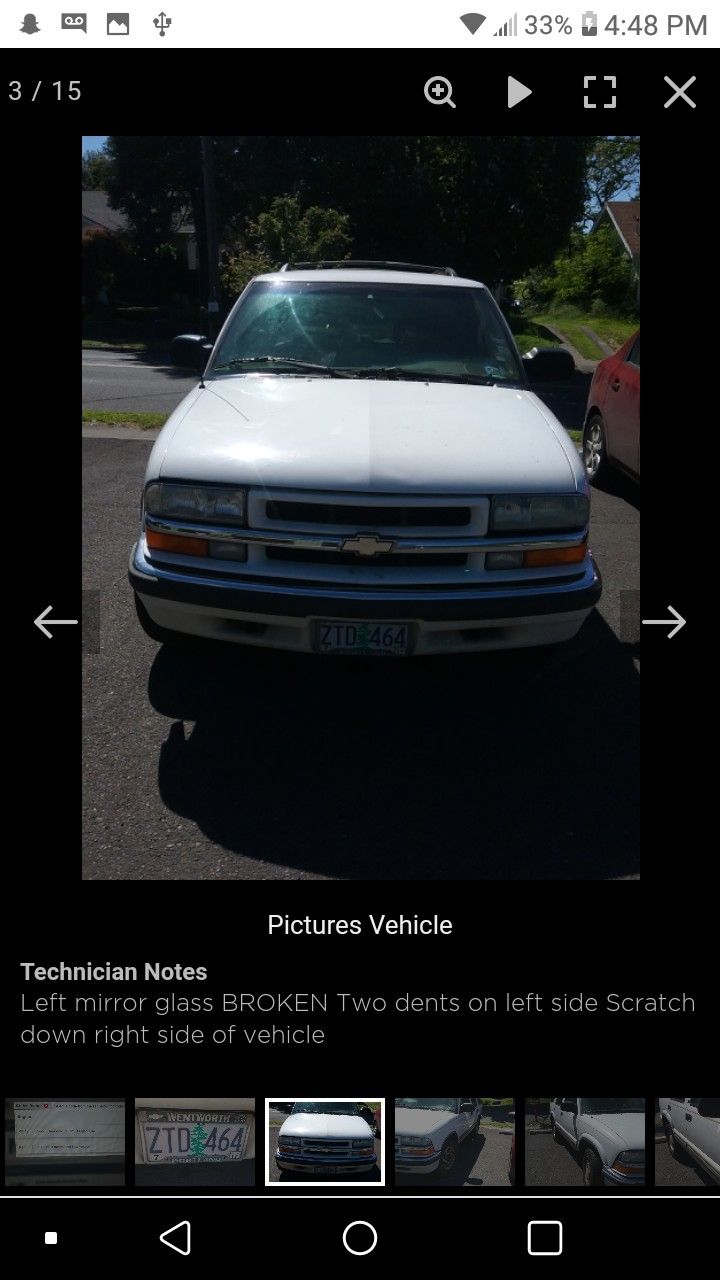This screenshot has height=1280, width=720.
Task: Tap the Android home button
Action: (360, 1238)
